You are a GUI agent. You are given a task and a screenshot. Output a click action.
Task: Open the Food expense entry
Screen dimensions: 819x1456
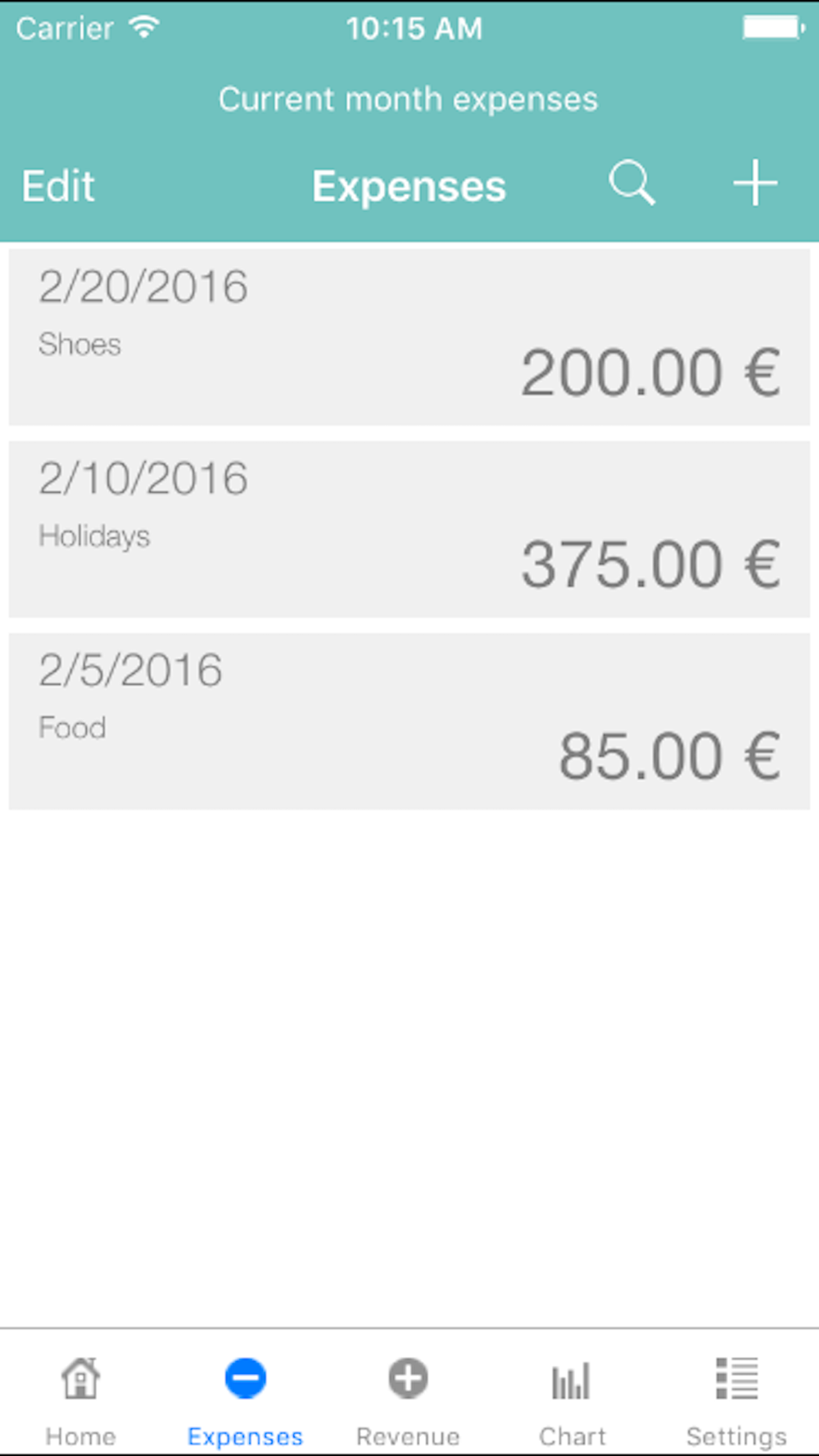click(x=409, y=721)
